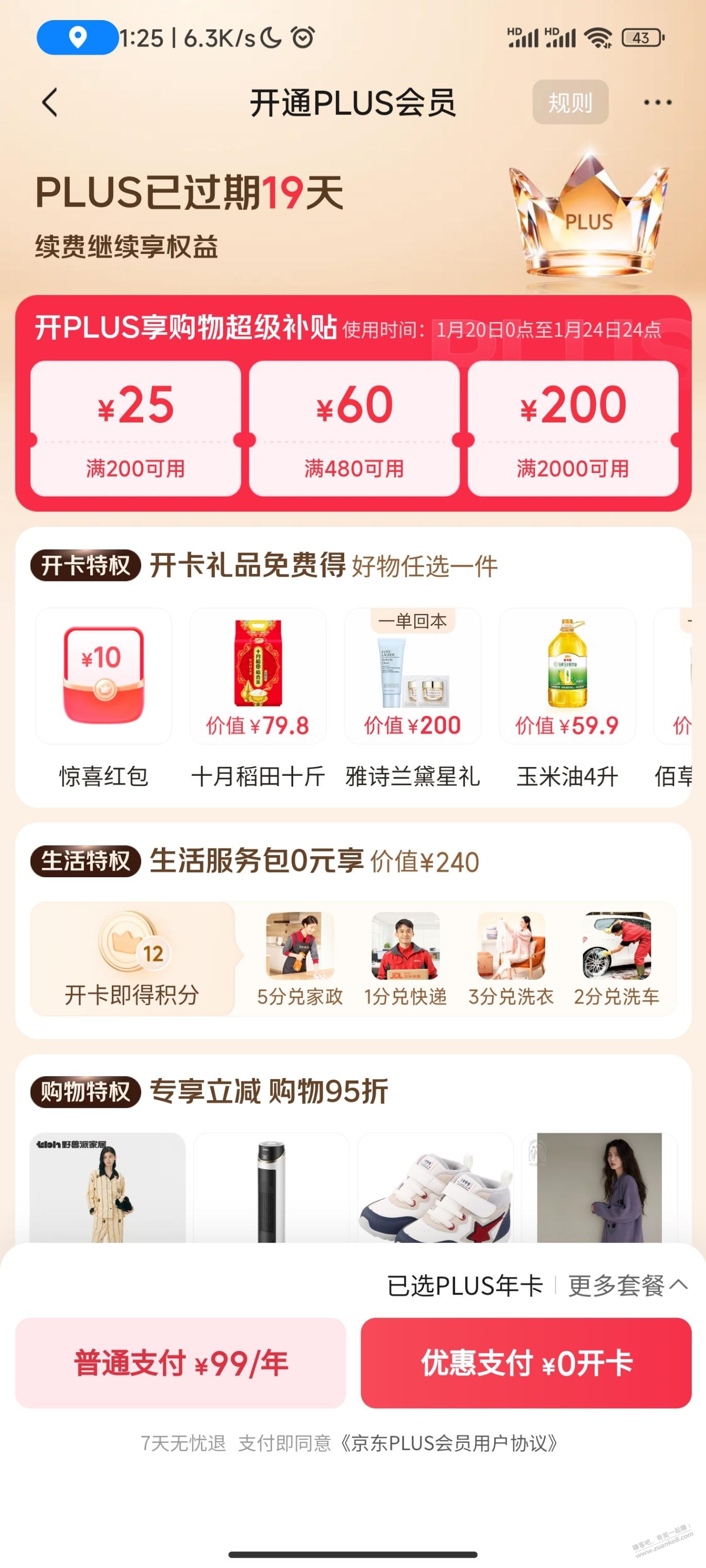
Task: Pay with 普通支付 ¥99/年
Action: tap(180, 1362)
